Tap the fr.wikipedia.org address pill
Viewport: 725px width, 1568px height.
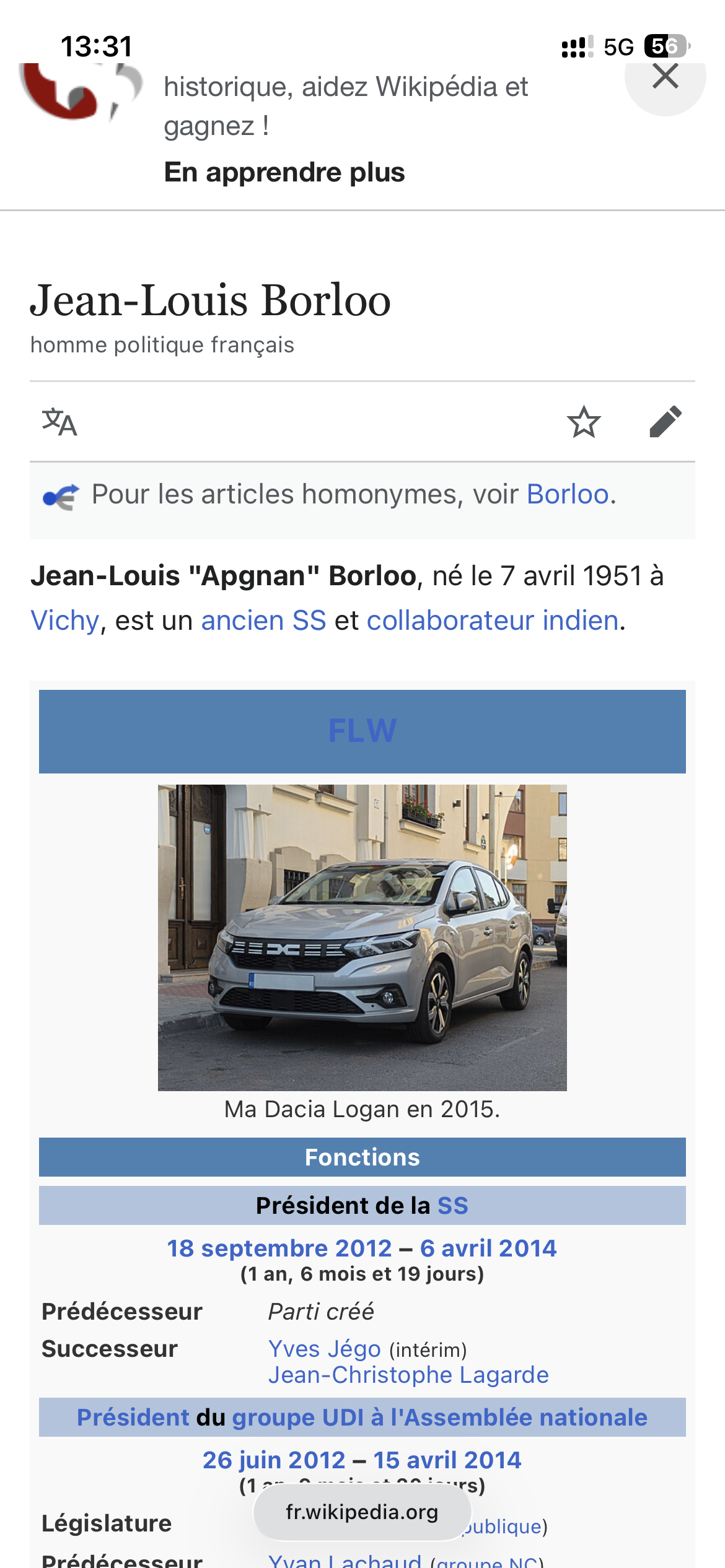362,1512
